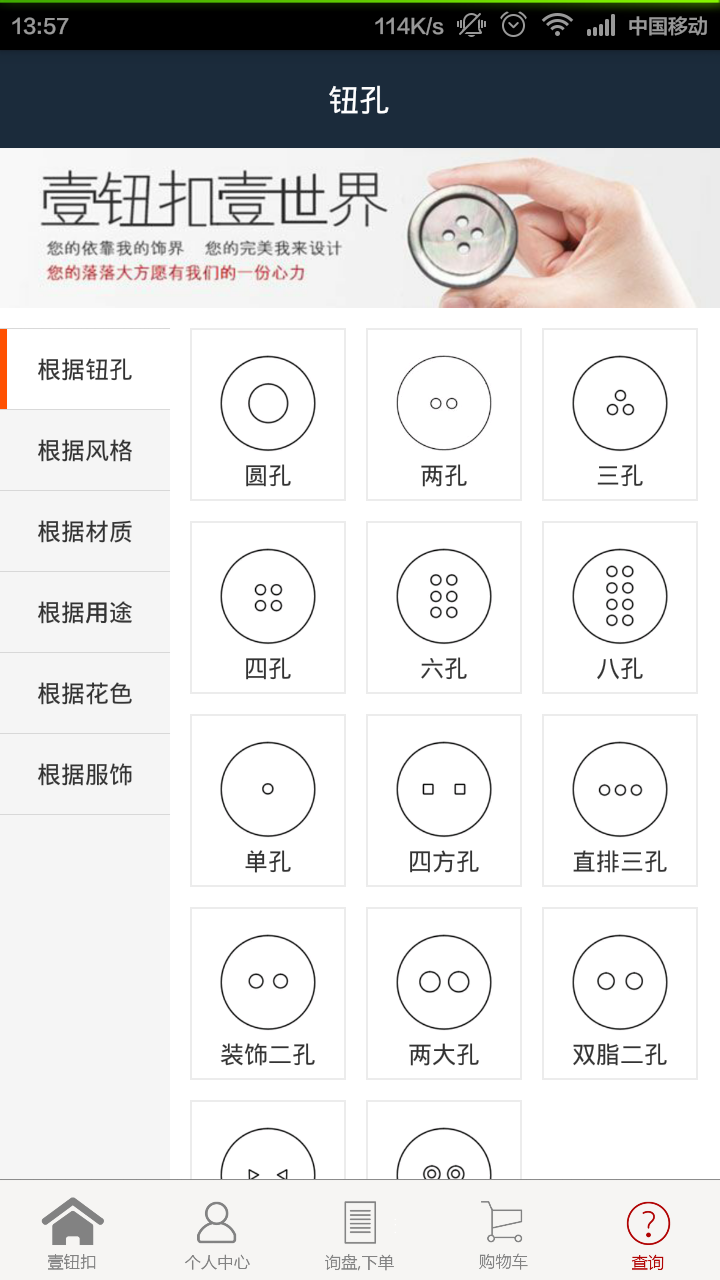Select the 根据风格 category
This screenshot has height=1280, width=720.
pyautogui.click(x=85, y=451)
